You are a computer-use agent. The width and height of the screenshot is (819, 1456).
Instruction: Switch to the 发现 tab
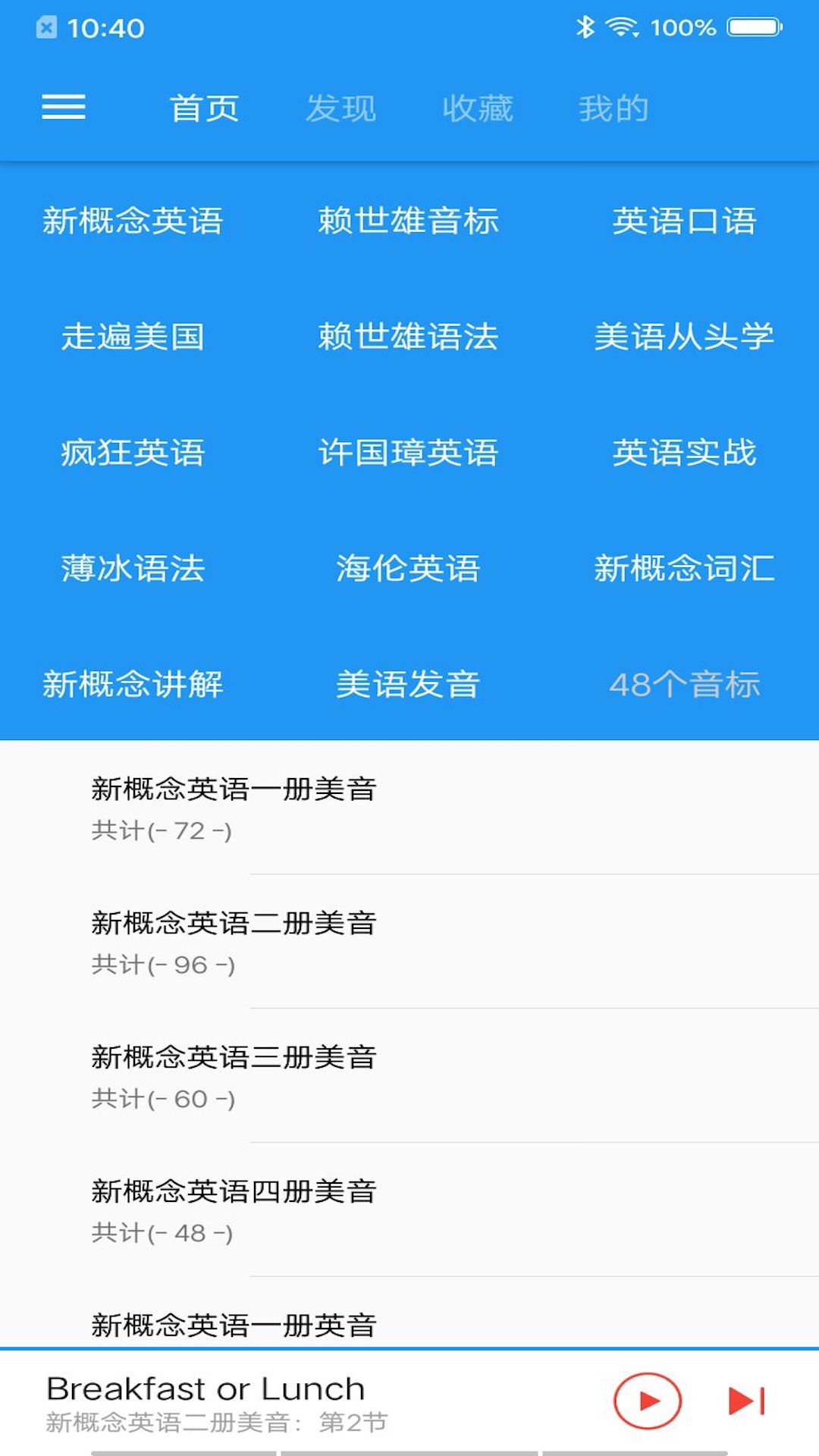[342, 107]
